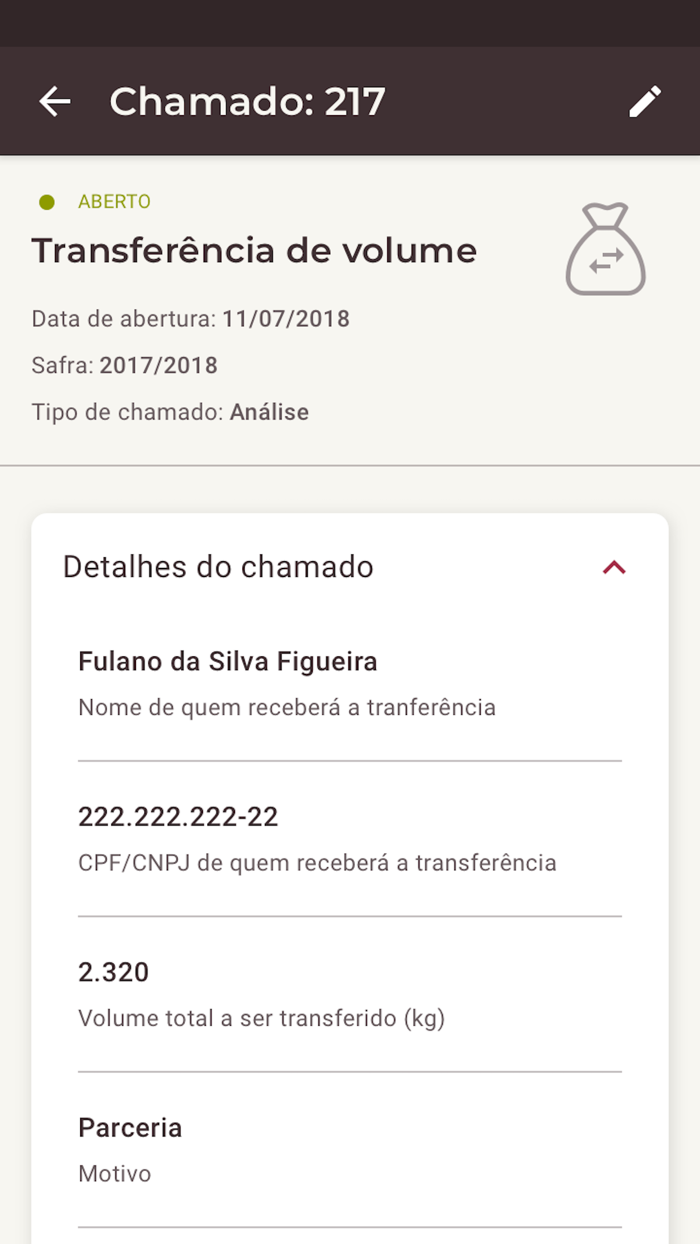Edit this chamado with the pencil icon
700x1244 pixels.
click(x=645, y=101)
